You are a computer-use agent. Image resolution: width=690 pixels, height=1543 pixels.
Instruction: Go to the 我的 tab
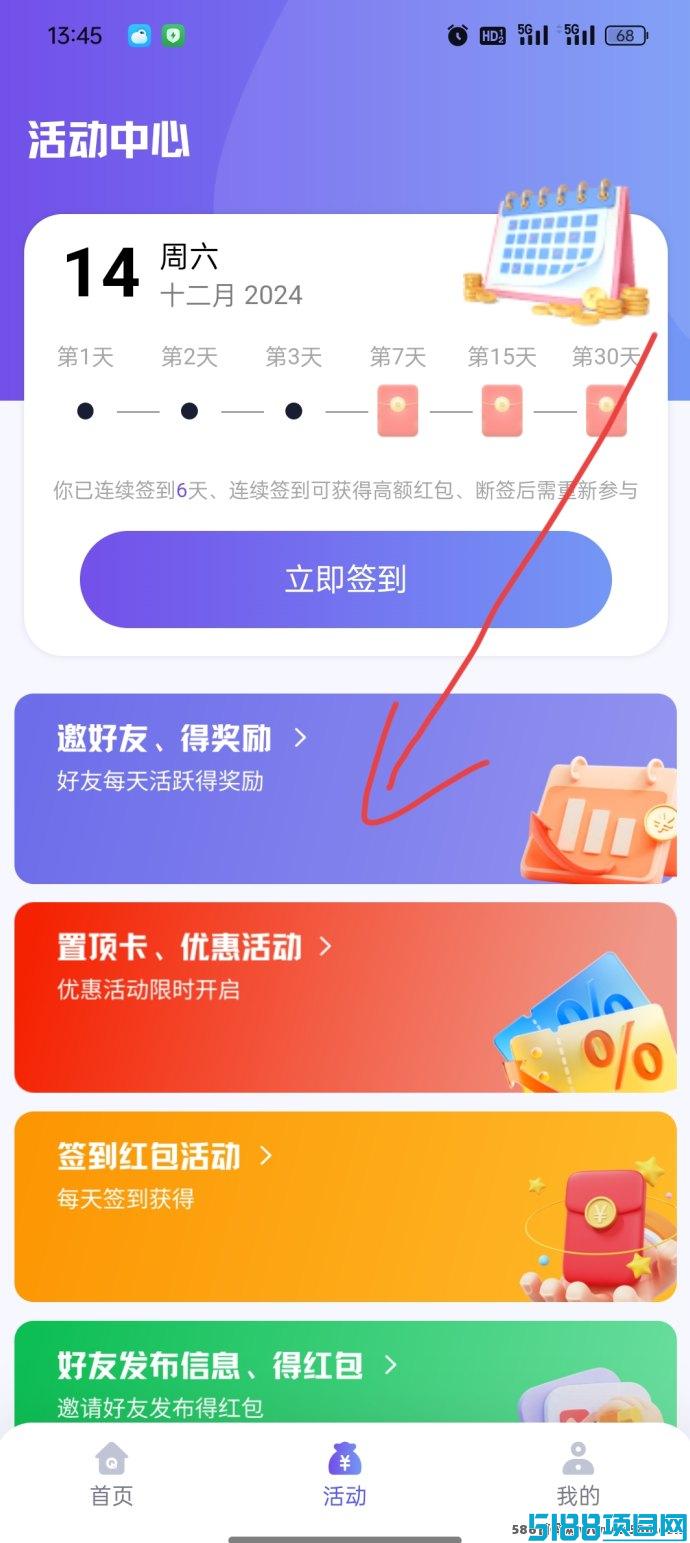578,1475
